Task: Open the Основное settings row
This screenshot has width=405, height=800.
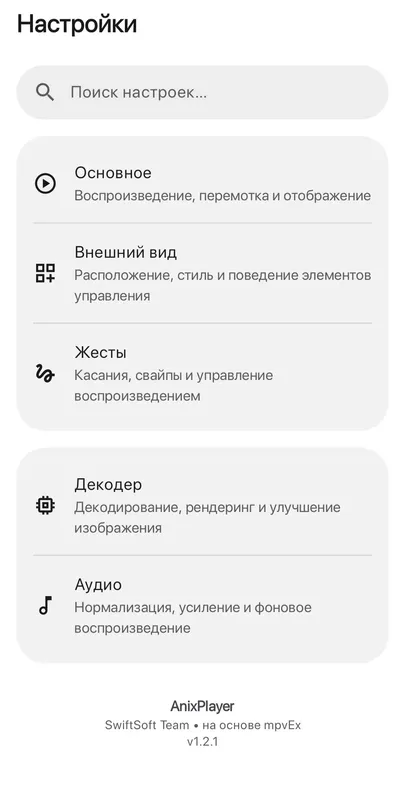Action: 202,184
